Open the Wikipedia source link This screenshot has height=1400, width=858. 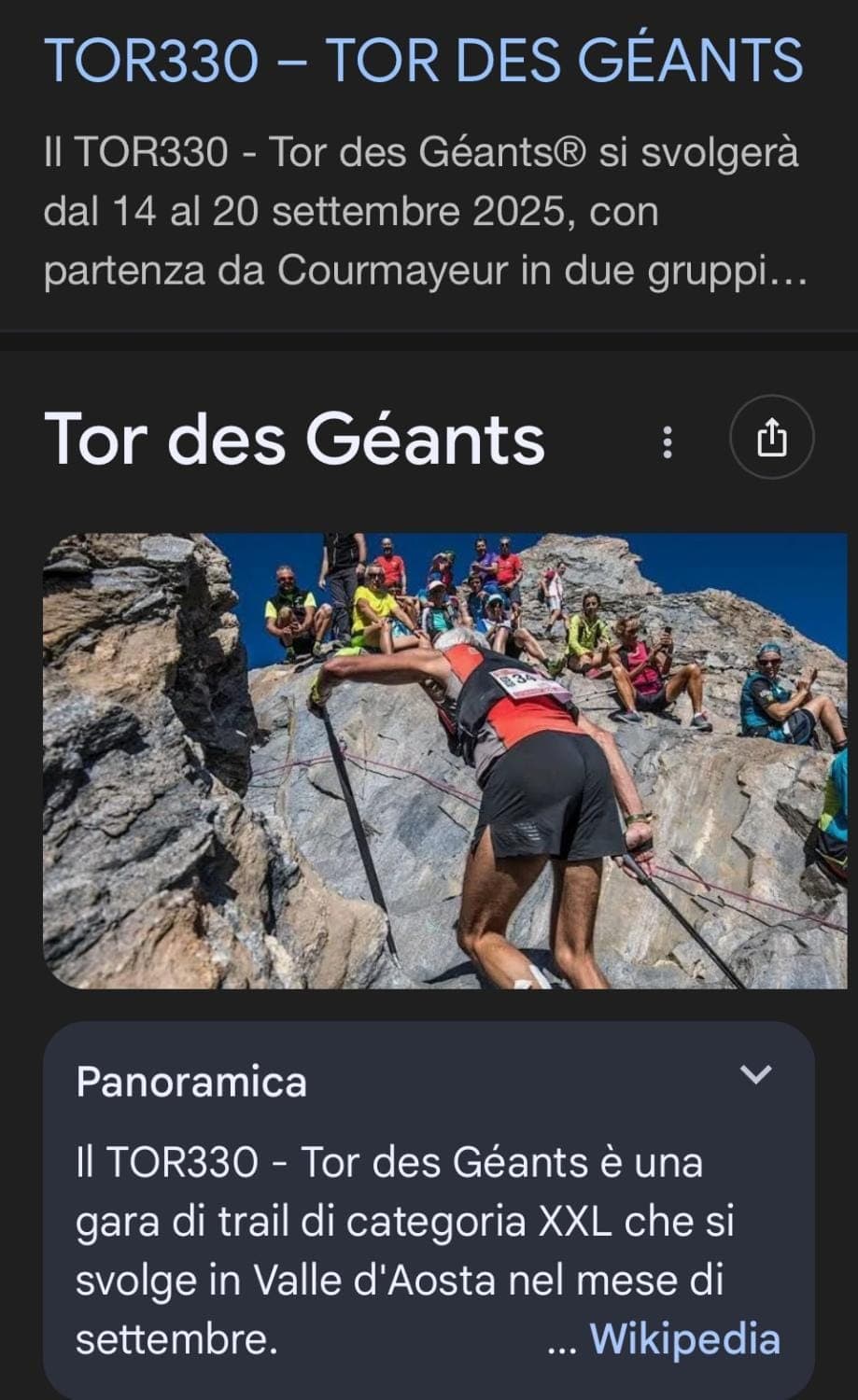pyautogui.click(x=684, y=1338)
